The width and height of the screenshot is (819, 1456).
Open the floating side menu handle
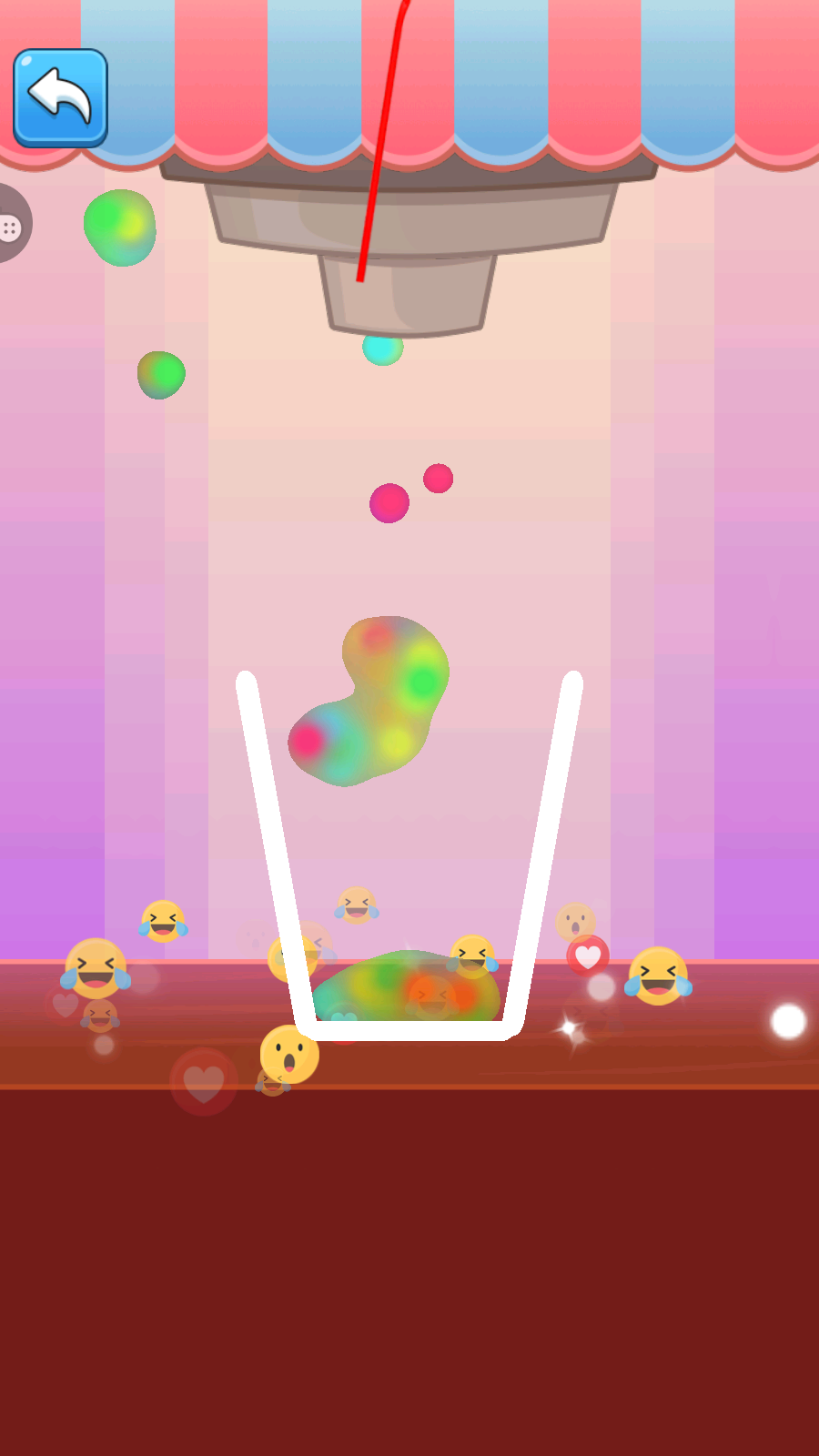11,225
